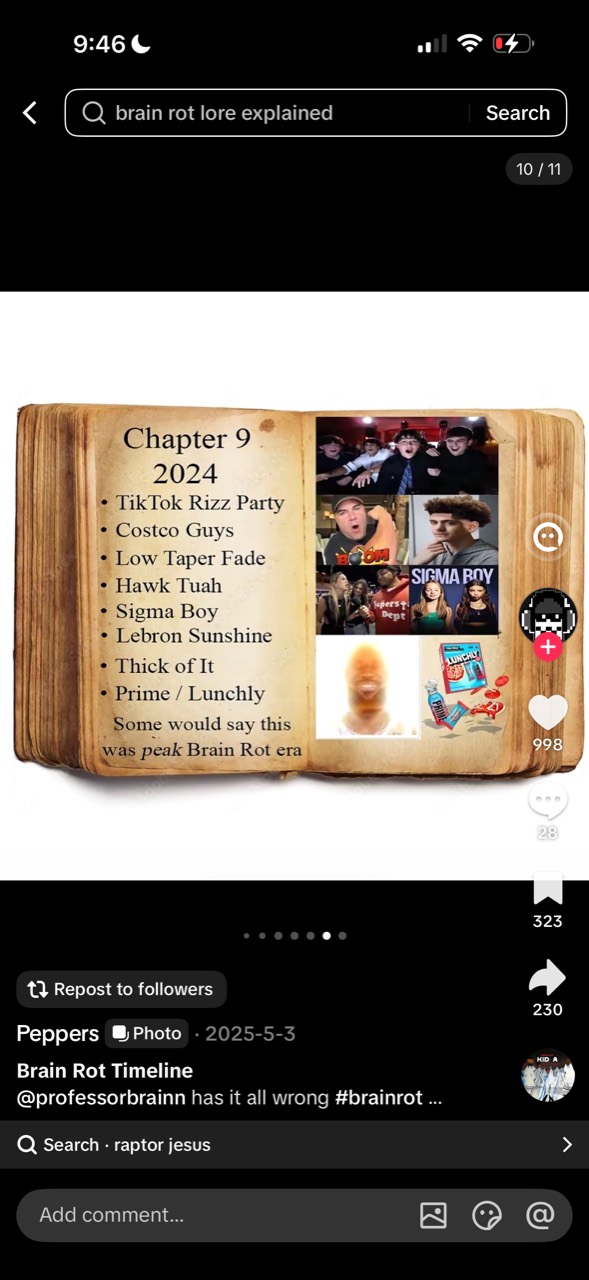Follow the creator with the plus badge

(547, 647)
